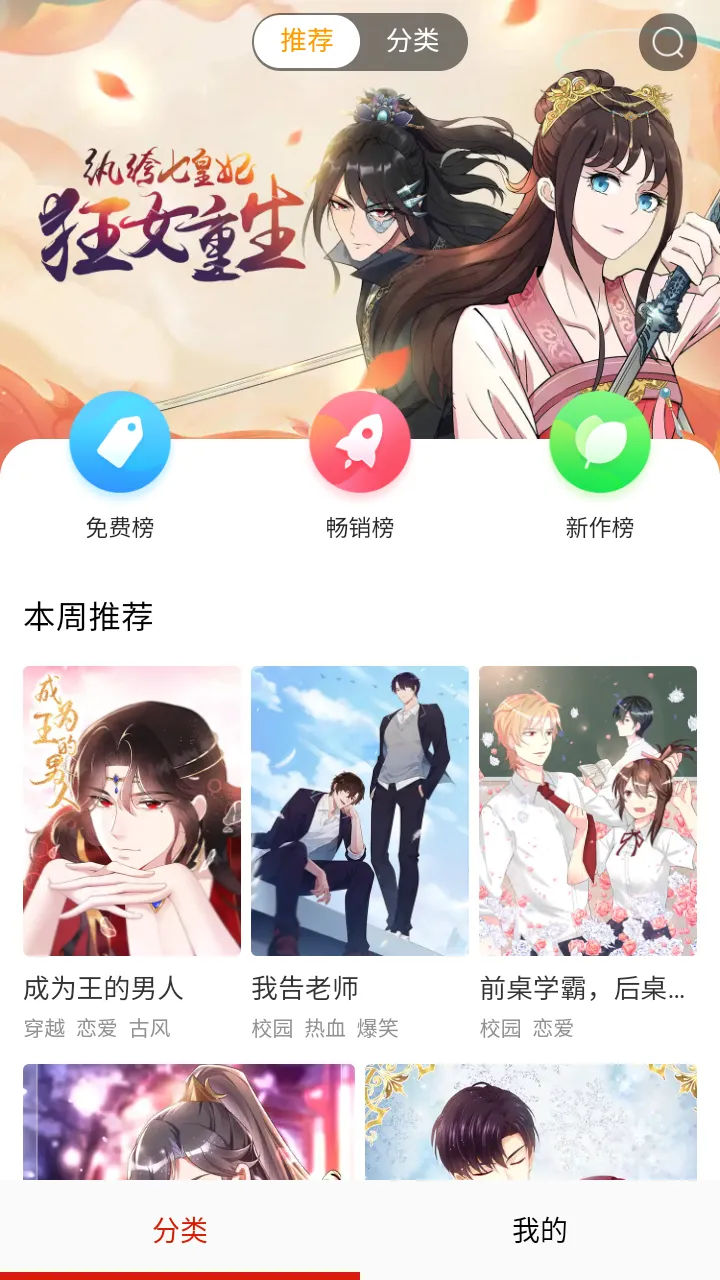The height and width of the screenshot is (1280, 720).
Task: Switch to the 推荐 top tab
Action: tap(307, 42)
